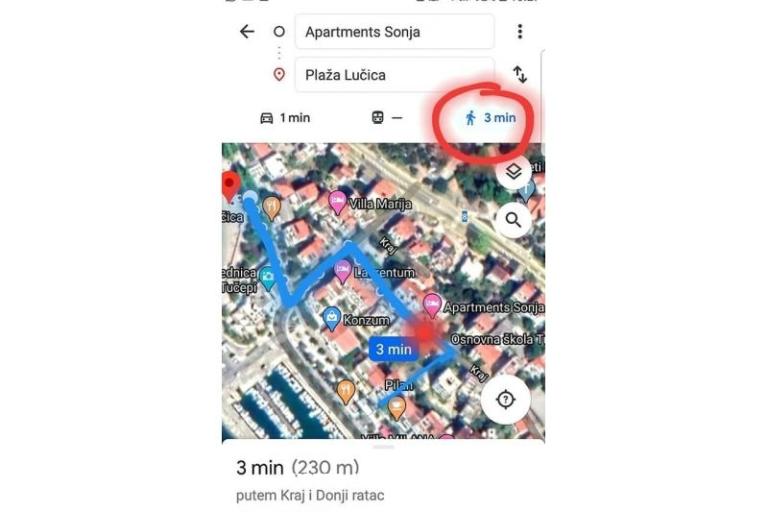This screenshot has height=512, width=768.
Task: Open the Villa Marija pin
Action: (339, 202)
